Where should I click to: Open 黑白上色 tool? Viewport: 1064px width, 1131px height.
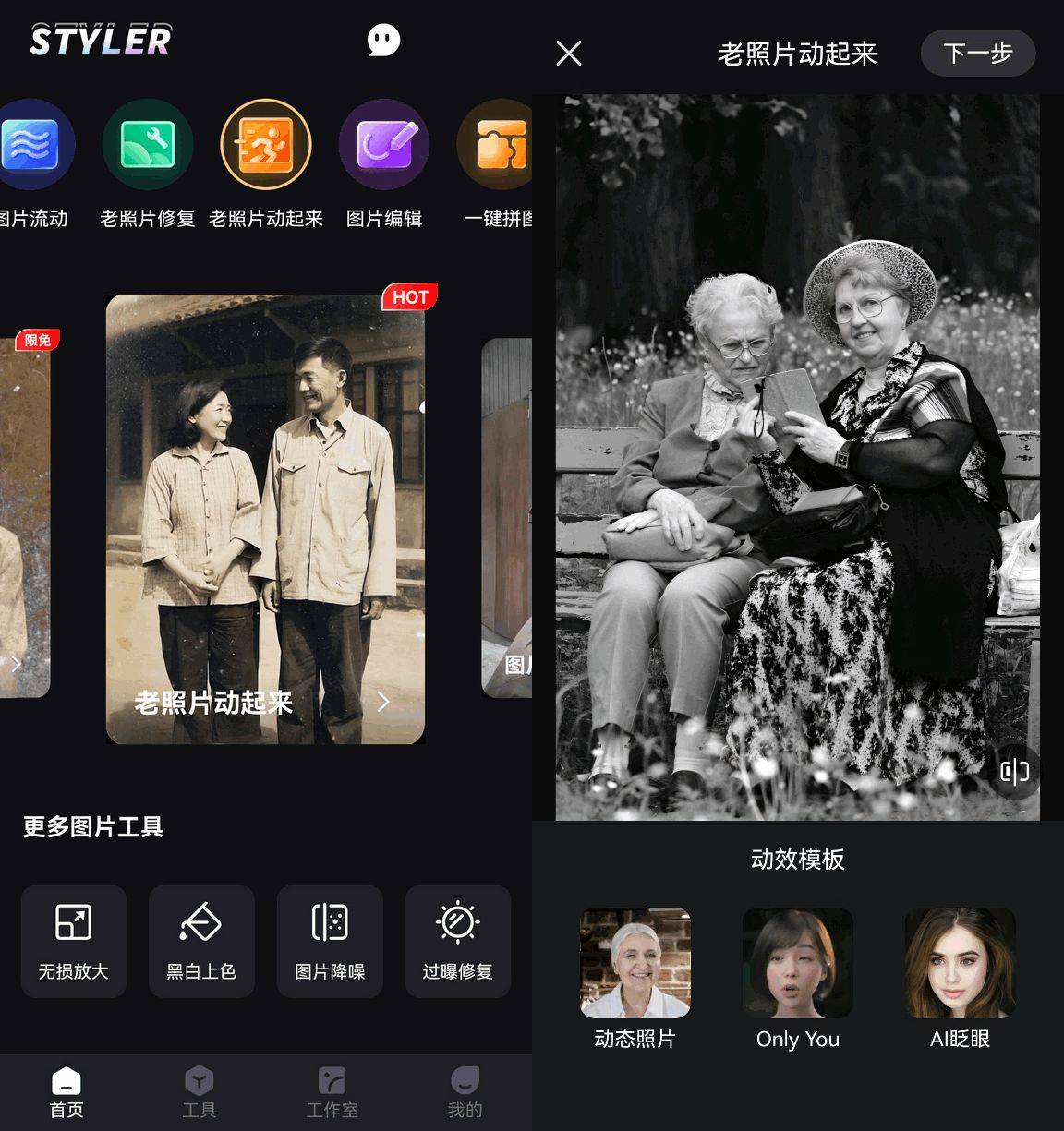[x=201, y=941]
